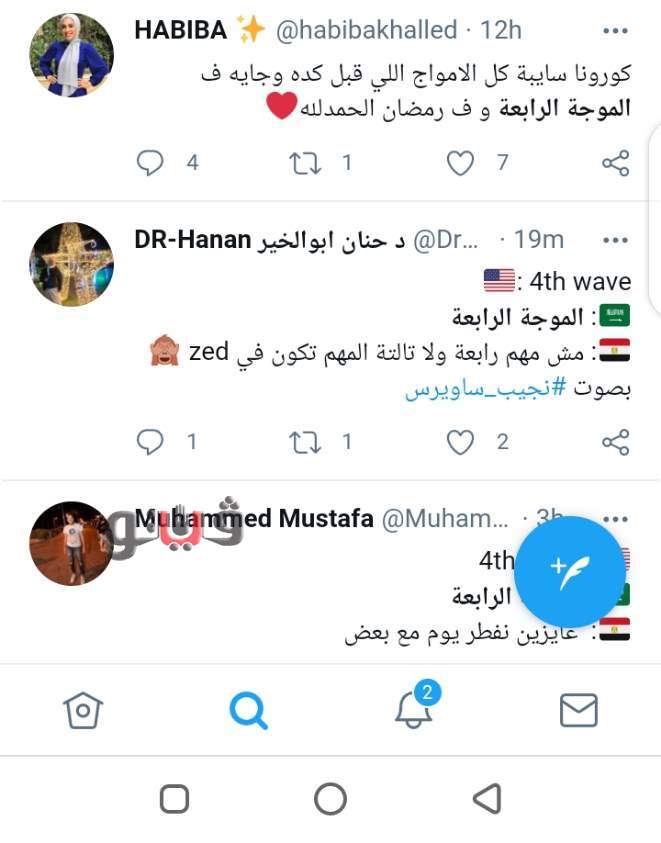Open overflow menu on HABIBA's tweet
This screenshot has width=661, height=843.
[x=617, y=31]
